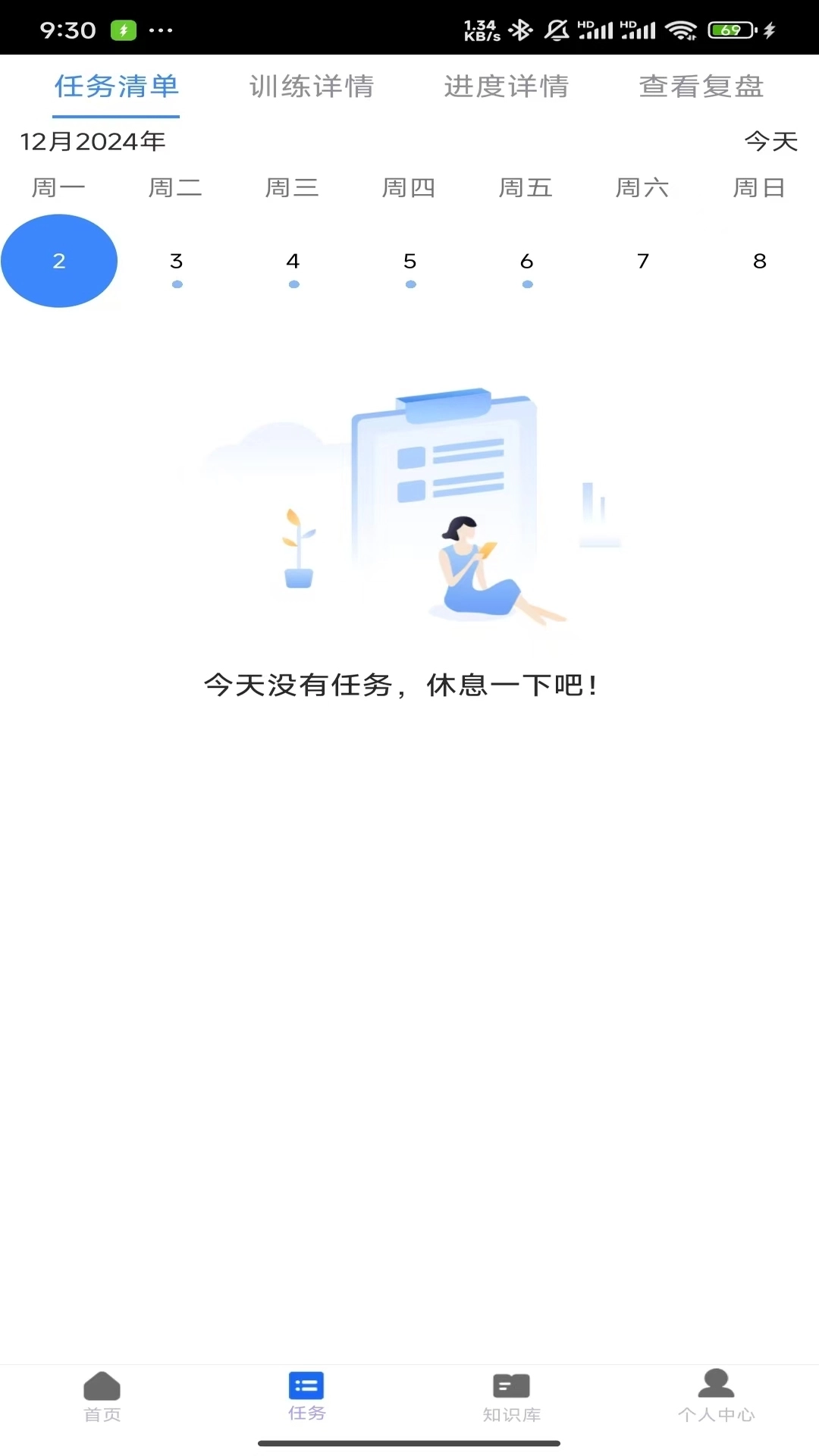Select Sunday date 8 on calendar

[x=760, y=262]
